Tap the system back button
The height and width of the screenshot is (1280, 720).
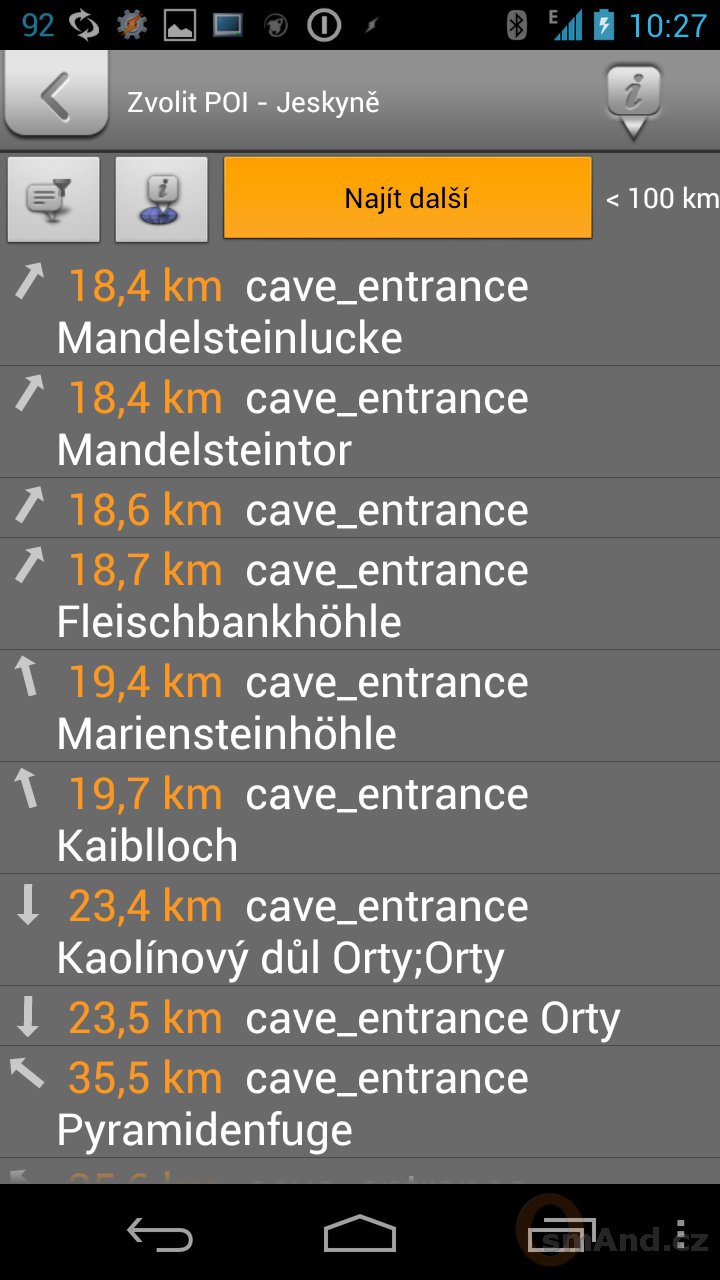(160, 1234)
